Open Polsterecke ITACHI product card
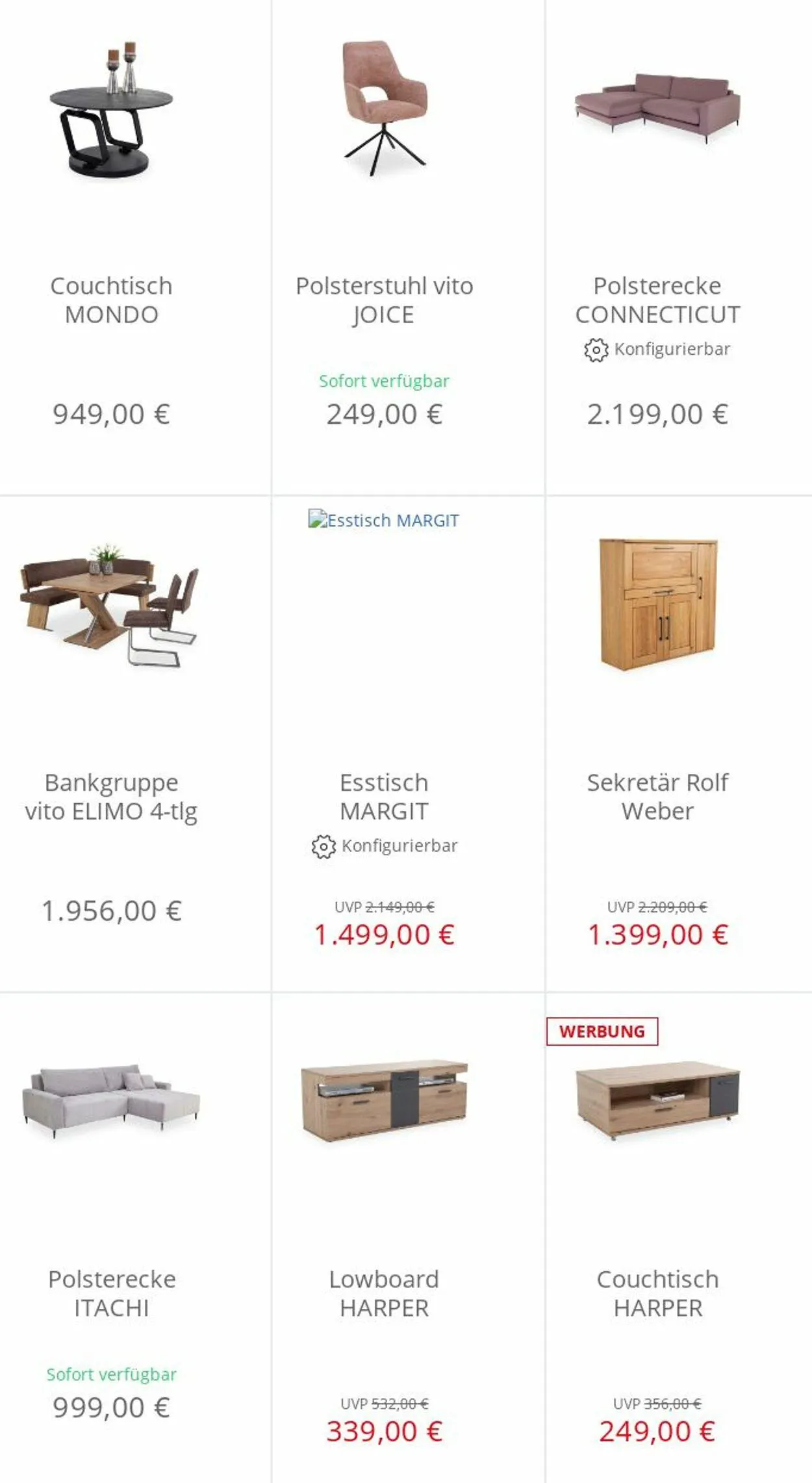 tap(111, 1293)
